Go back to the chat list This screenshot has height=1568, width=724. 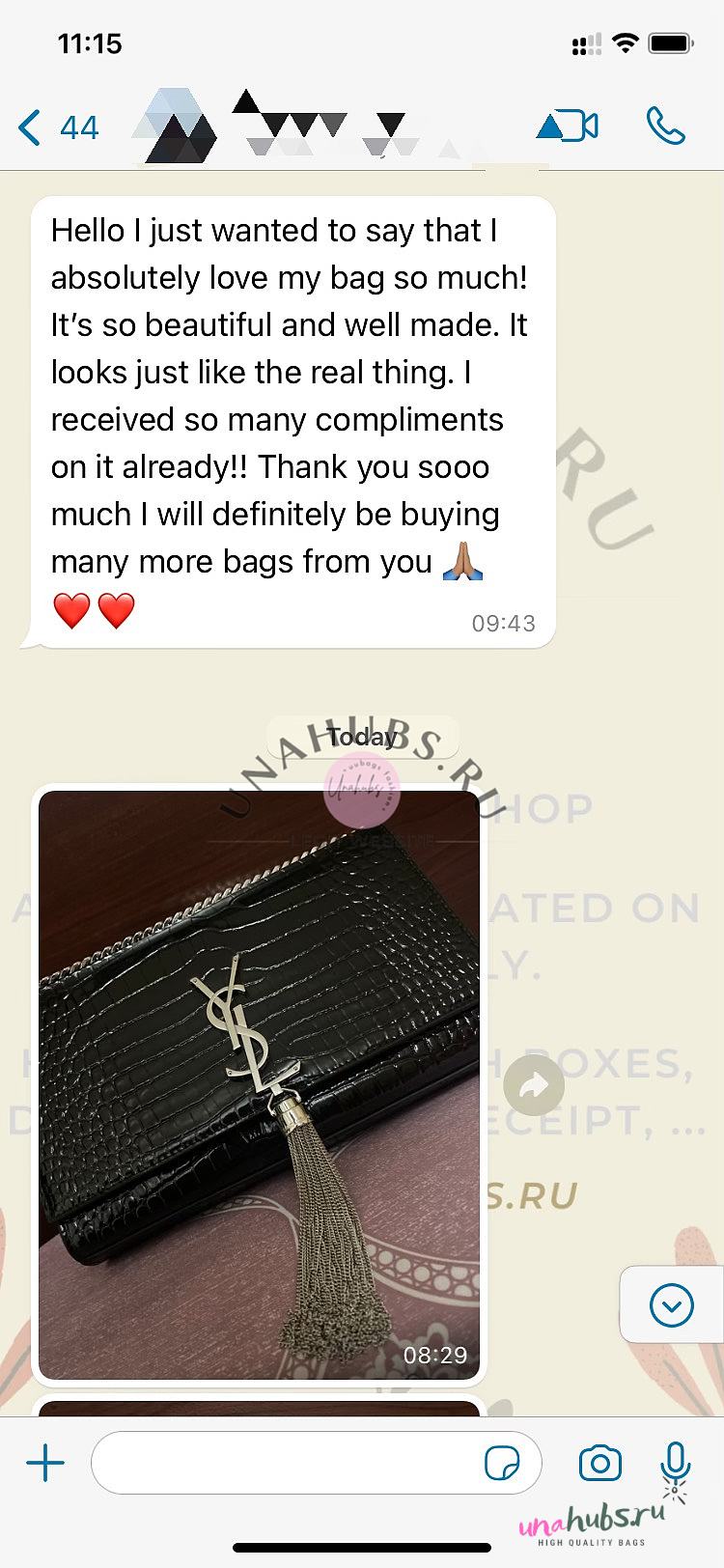pyautogui.click(x=58, y=127)
